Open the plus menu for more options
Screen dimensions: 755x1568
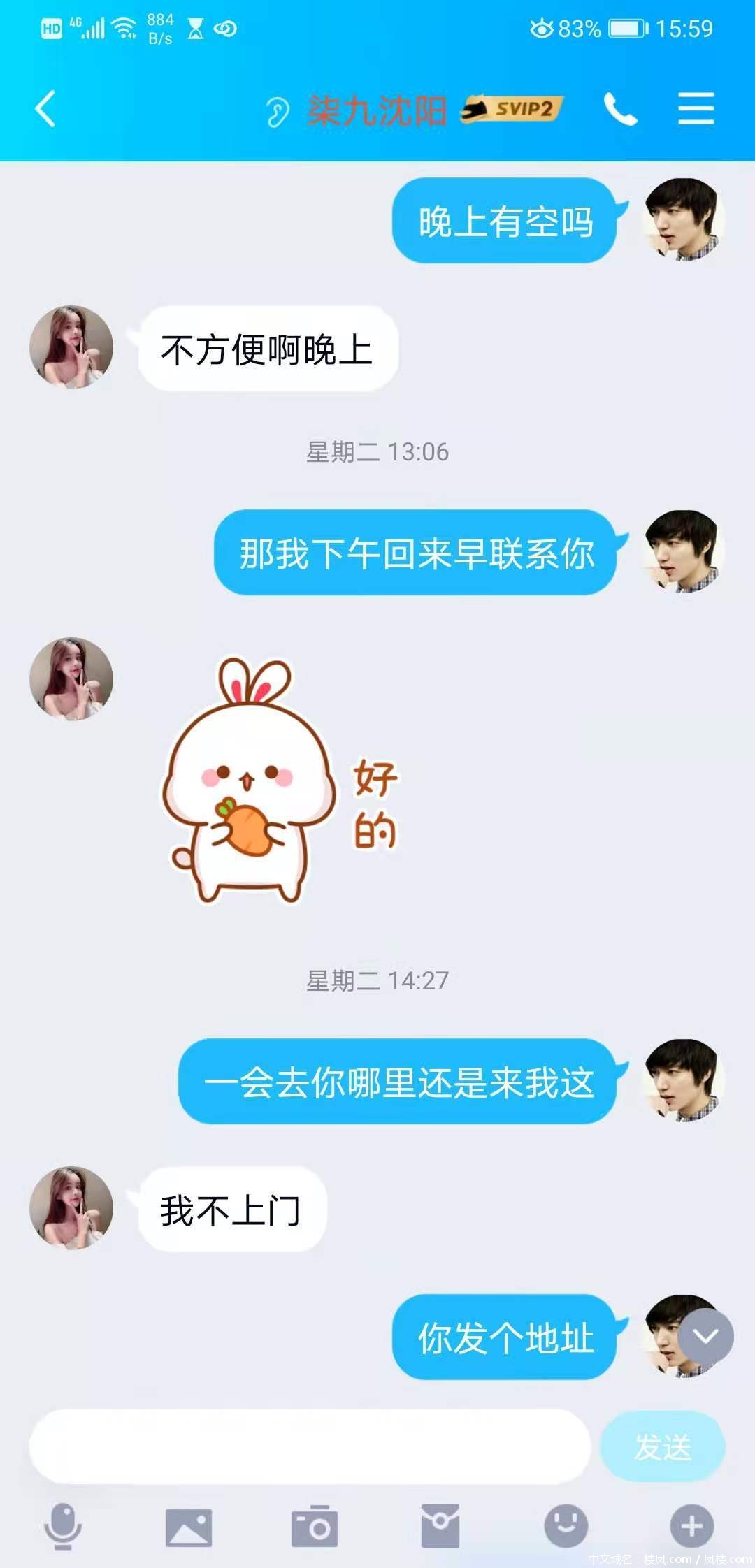[691, 1526]
